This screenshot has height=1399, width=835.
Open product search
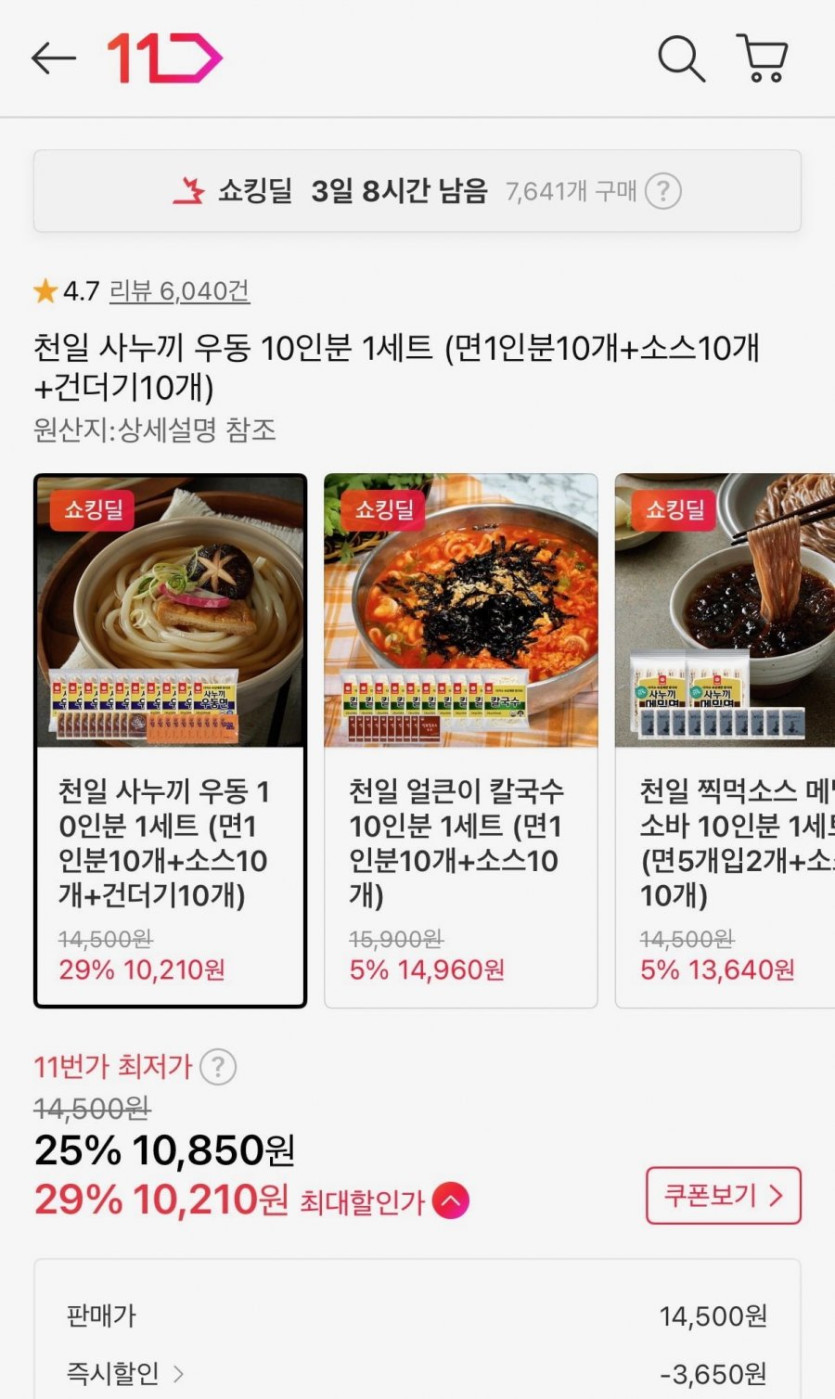[x=681, y=59]
